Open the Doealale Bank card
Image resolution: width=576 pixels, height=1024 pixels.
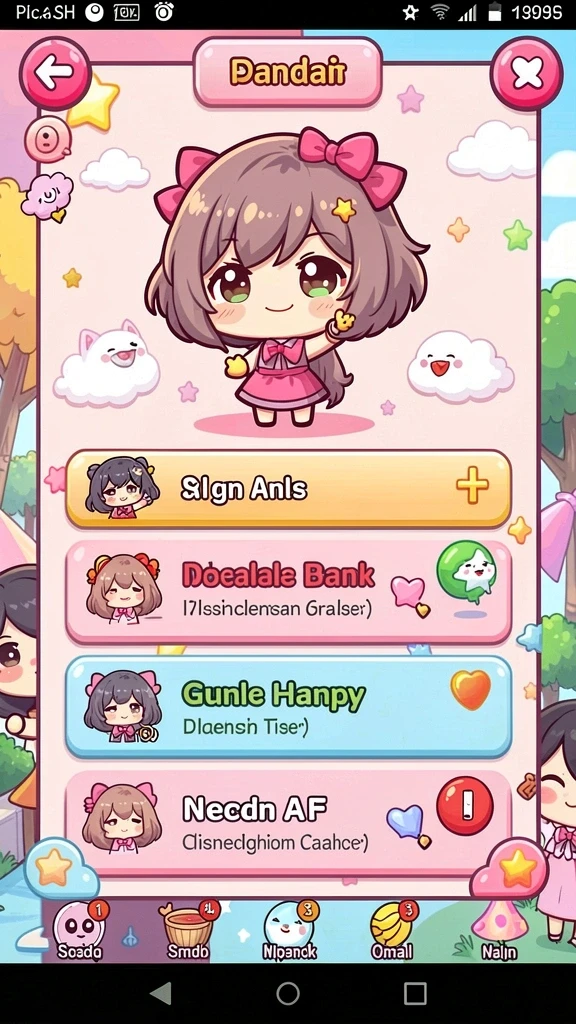coord(288,592)
